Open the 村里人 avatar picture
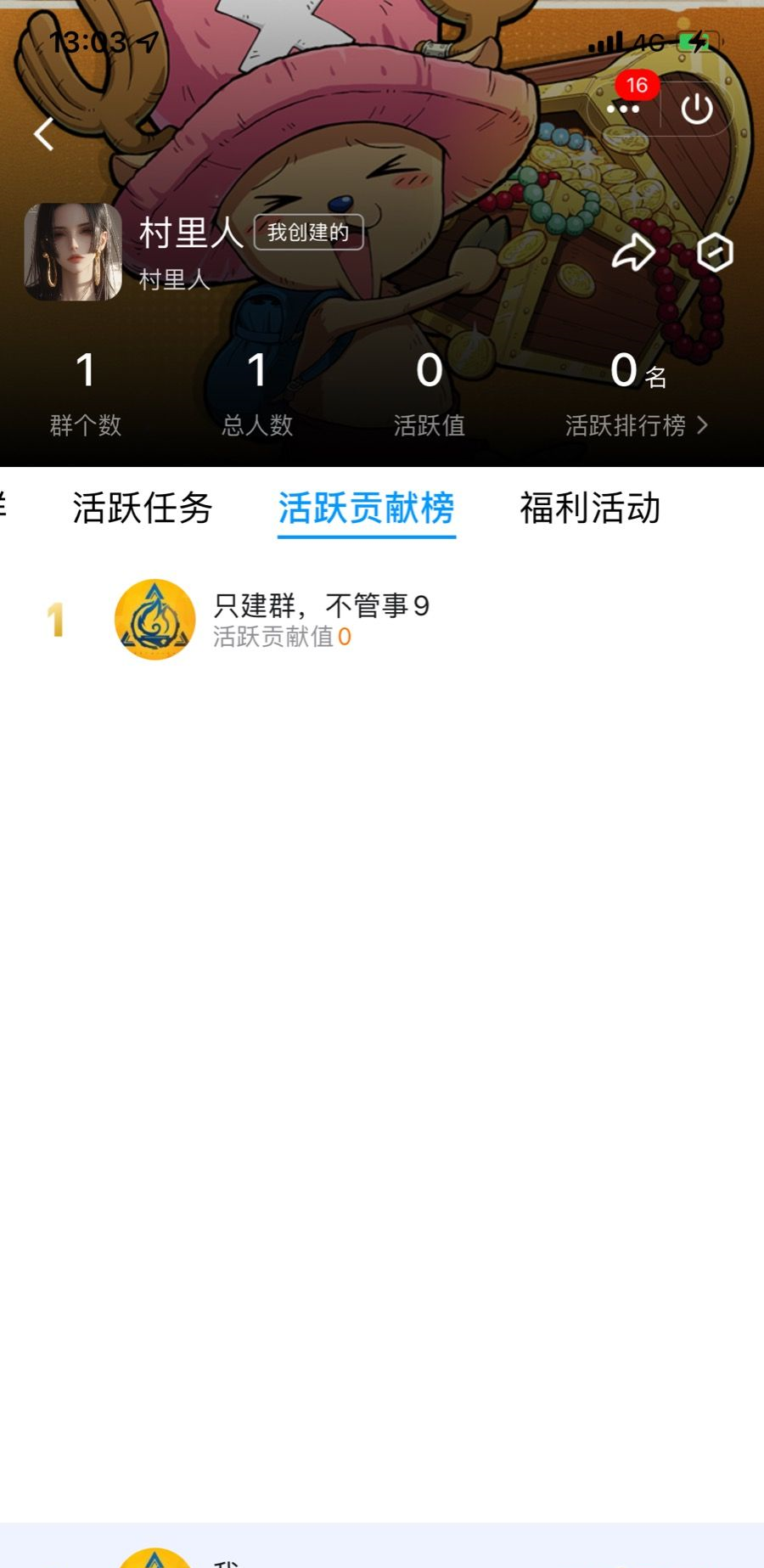The height and width of the screenshot is (1568, 764). pos(73,252)
